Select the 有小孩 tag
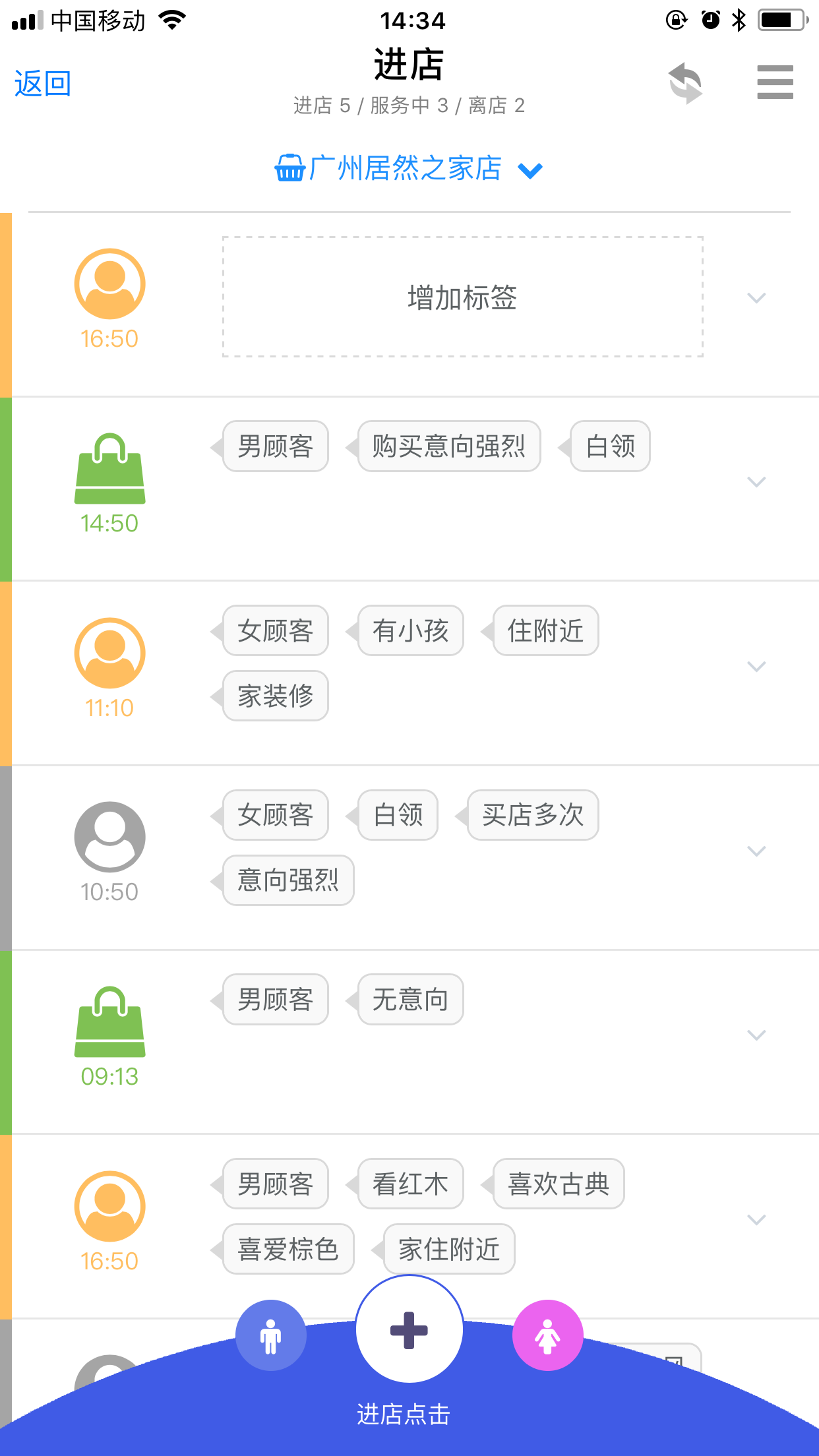The width and height of the screenshot is (819, 1456). [410, 631]
